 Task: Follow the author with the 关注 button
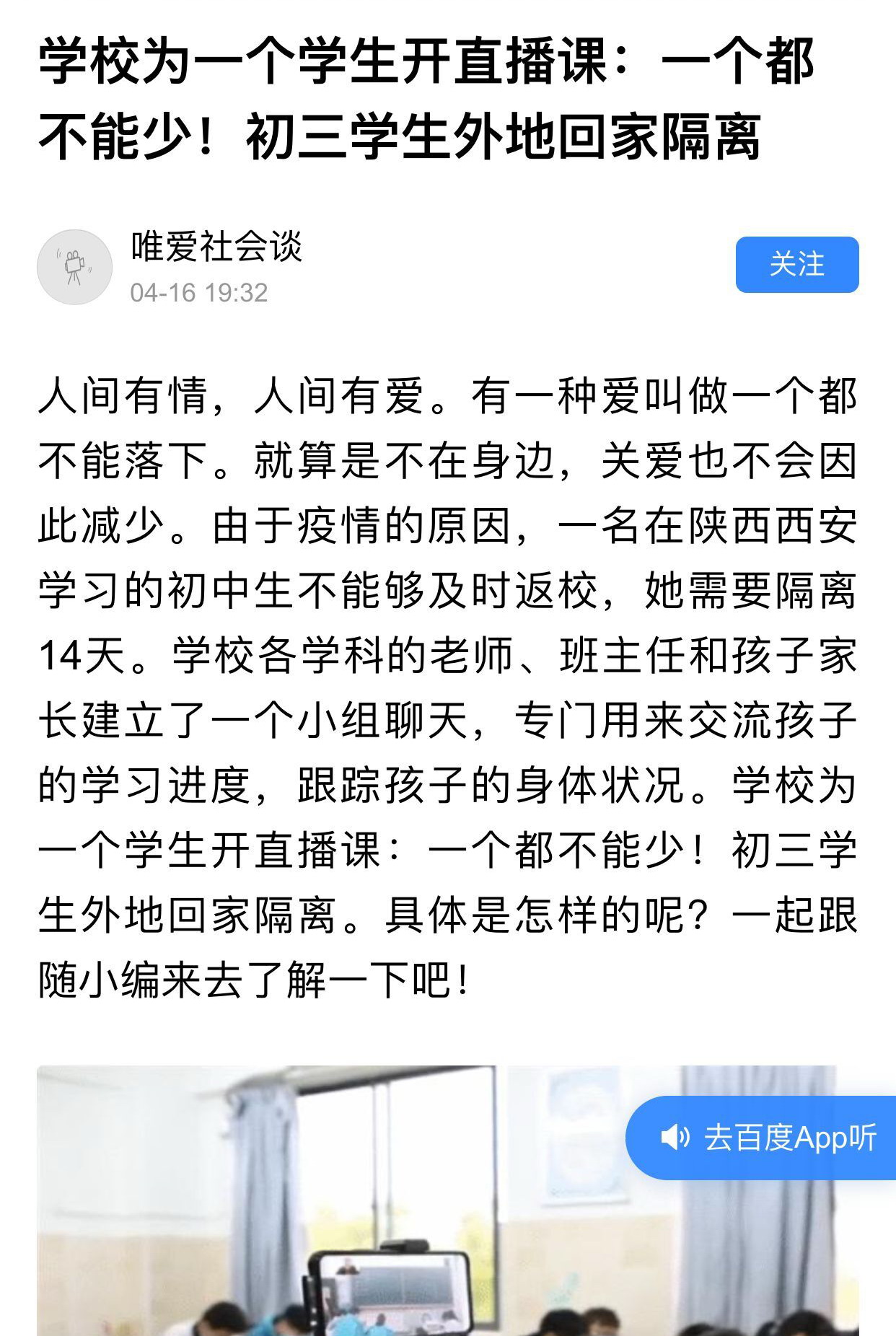pos(796,265)
